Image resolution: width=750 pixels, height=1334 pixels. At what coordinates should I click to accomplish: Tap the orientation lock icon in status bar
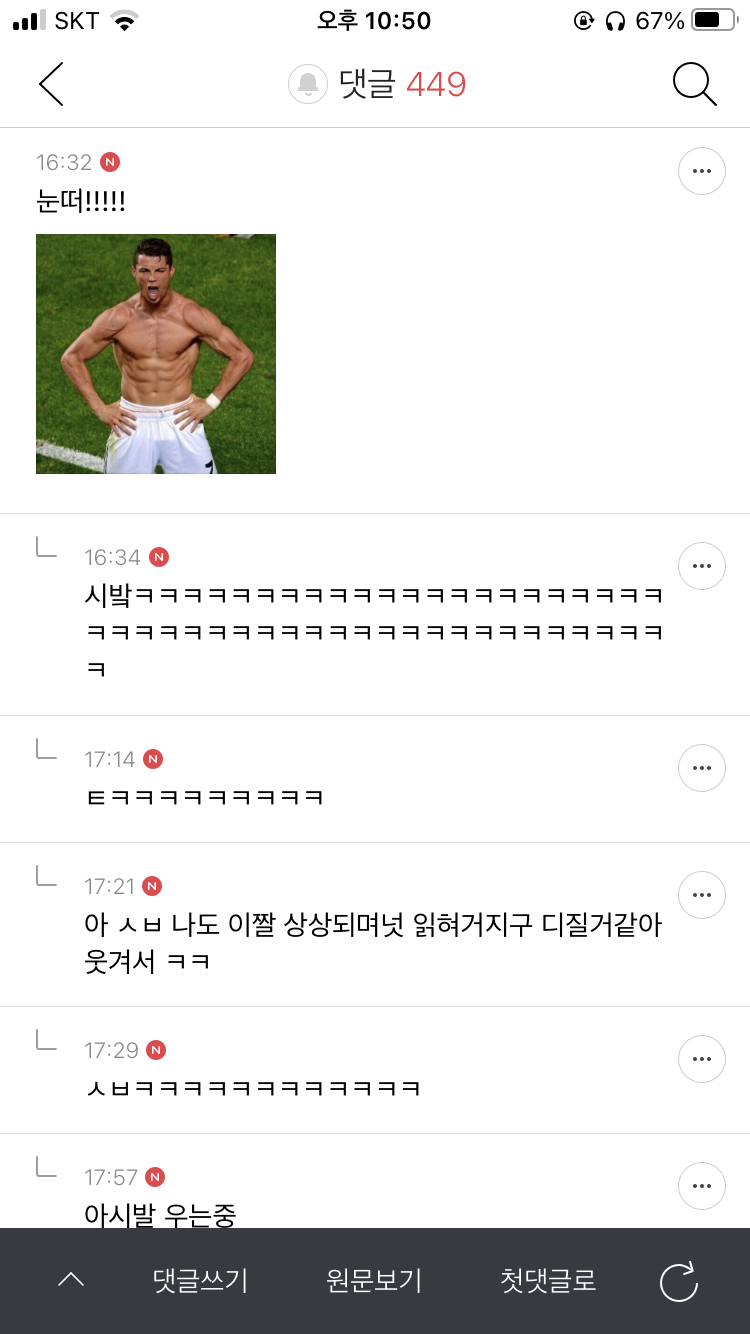pos(583,18)
